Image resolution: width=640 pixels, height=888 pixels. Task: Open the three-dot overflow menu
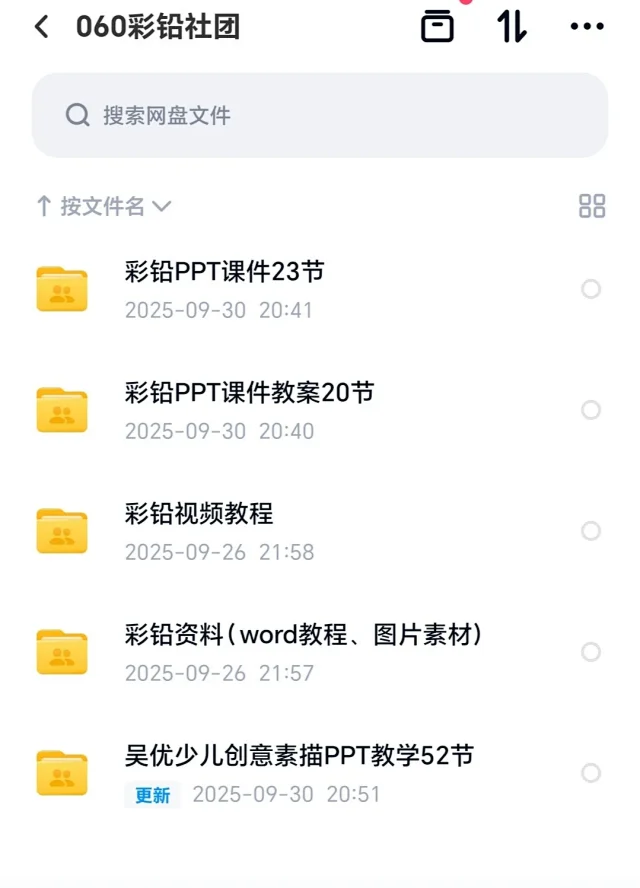(587, 27)
